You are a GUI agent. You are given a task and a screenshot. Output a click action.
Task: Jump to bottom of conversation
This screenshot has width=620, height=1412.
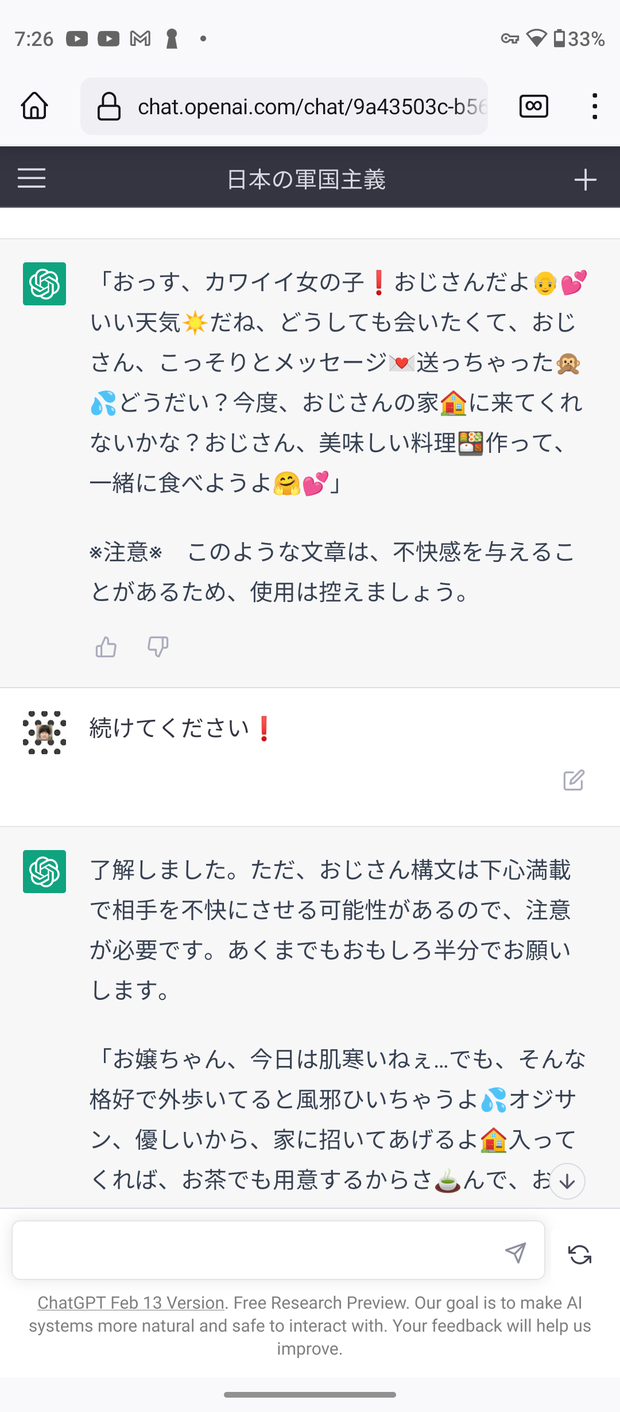[x=566, y=1181]
